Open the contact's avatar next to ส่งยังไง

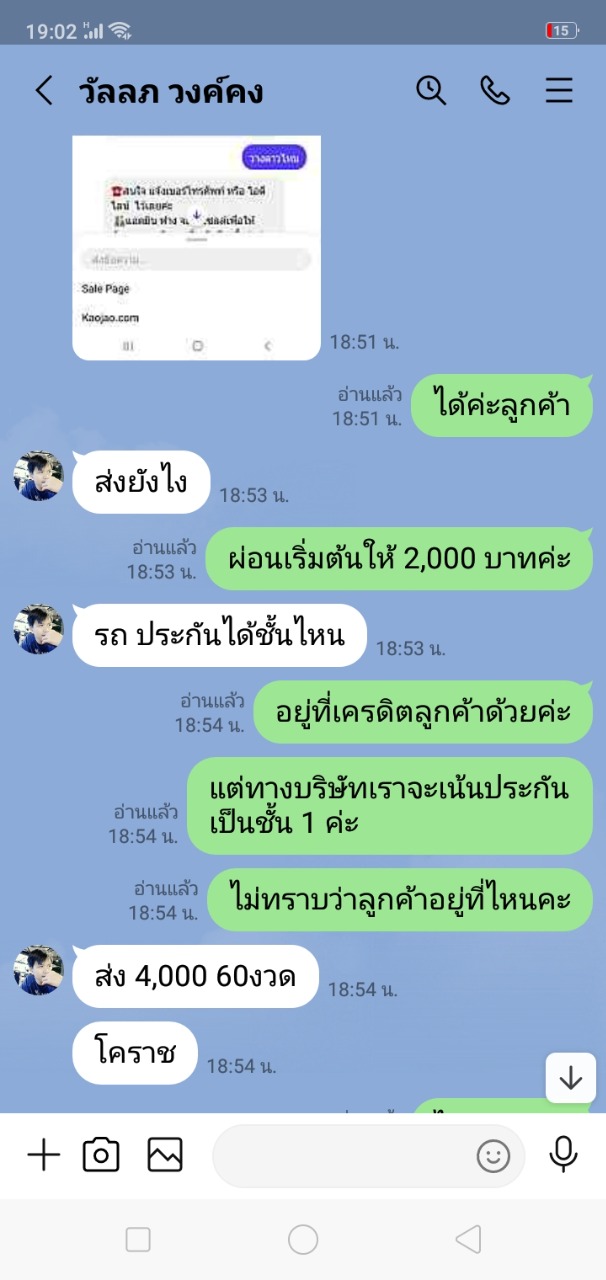[x=39, y=476]
